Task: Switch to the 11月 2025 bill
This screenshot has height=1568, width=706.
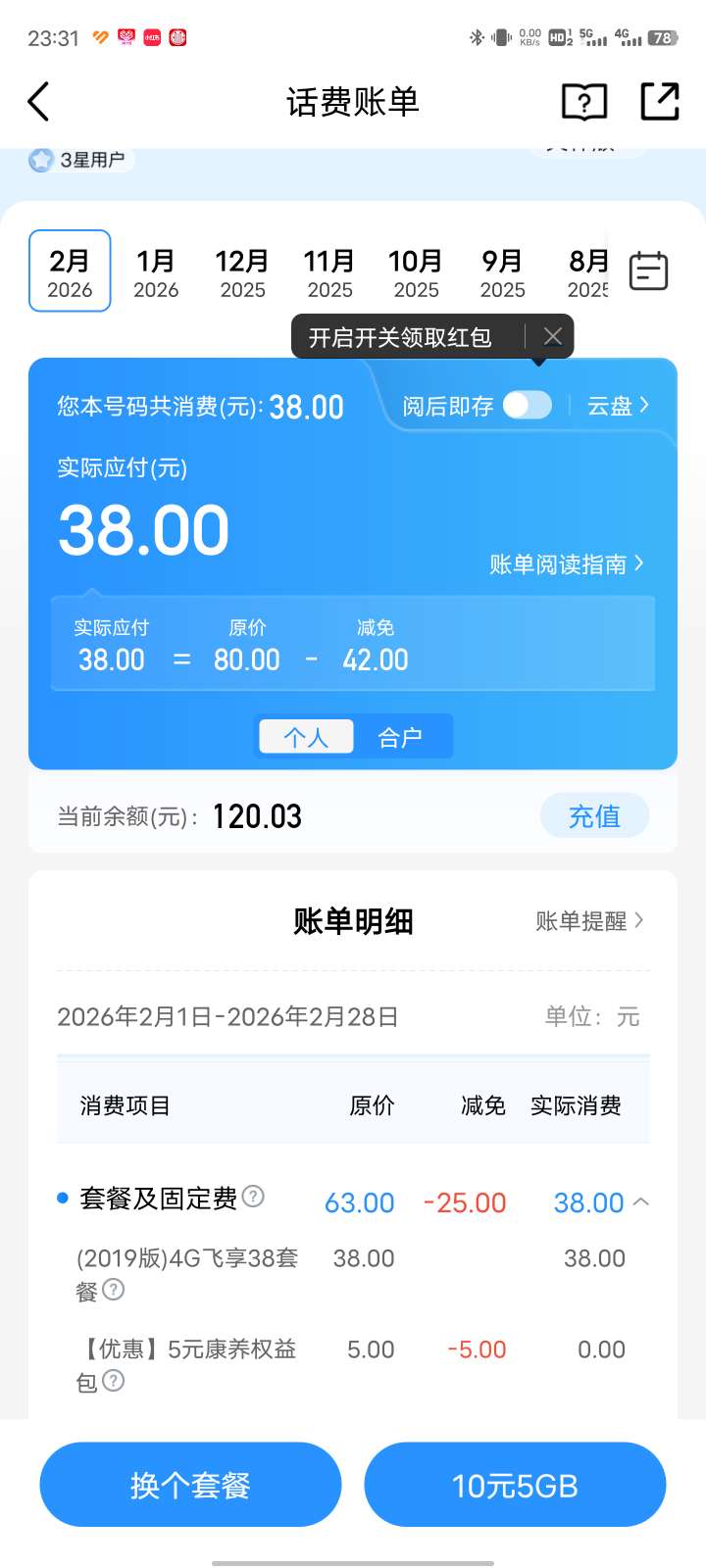Action: pyautogui.click(x=329, y=272)
